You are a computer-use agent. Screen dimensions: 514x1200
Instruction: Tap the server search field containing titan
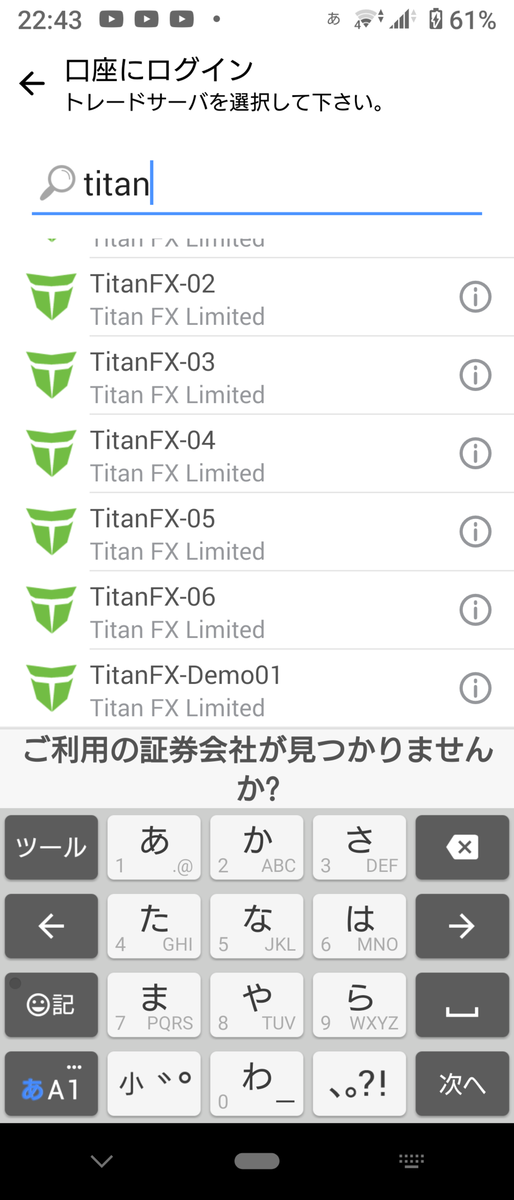tap(257, 184)
